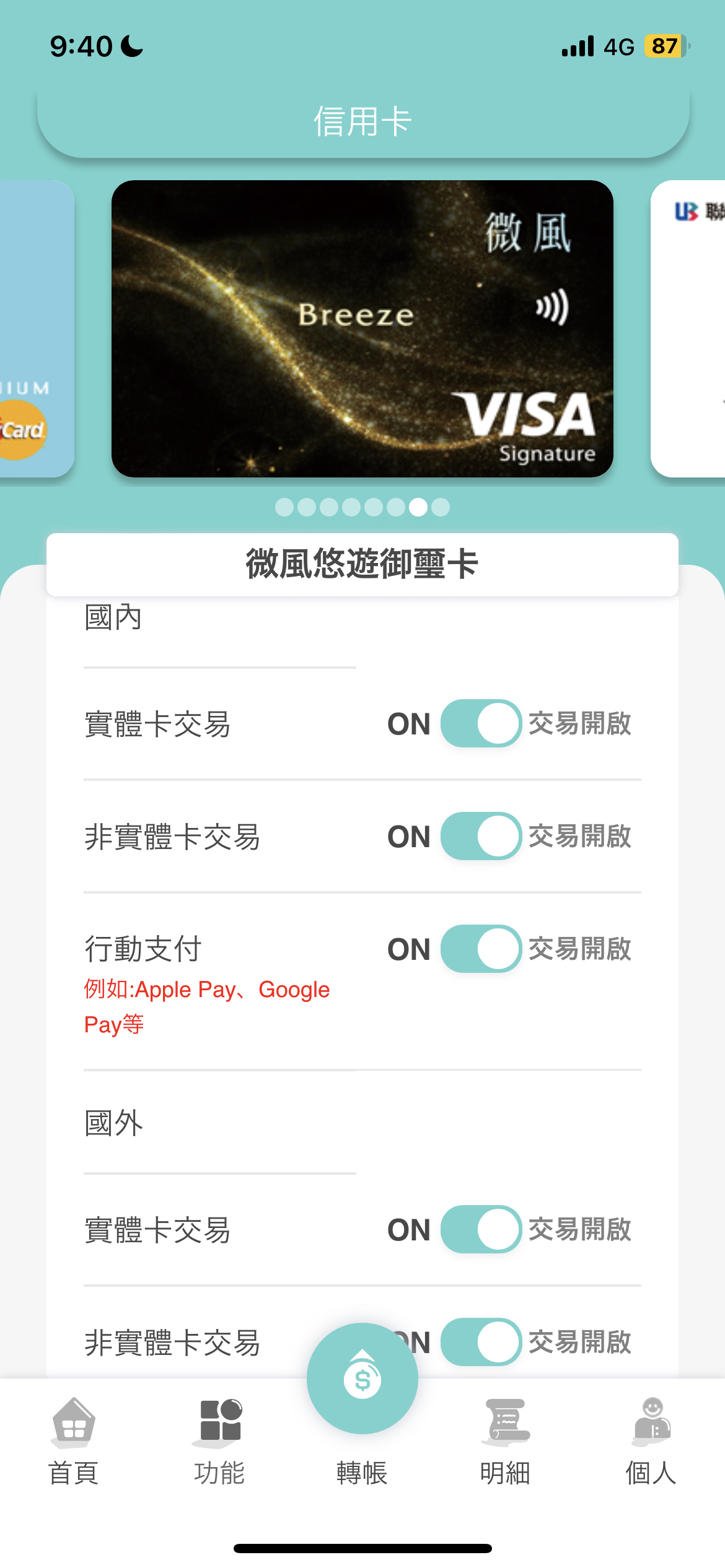Image resolution: width=725 pixels, height=1568 pixels.
Task: Switch to the 個人 profile tab
Action: [x=651, y=1442]
